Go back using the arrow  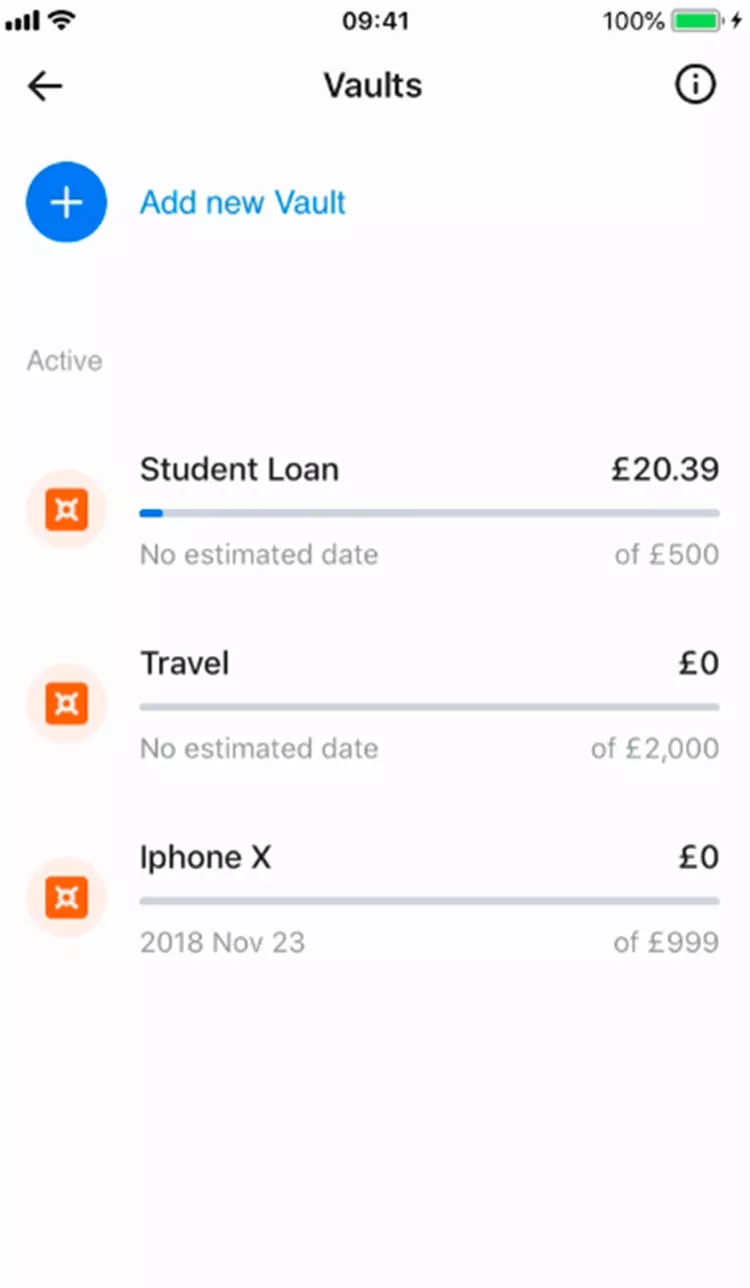(x=45, y=87)
